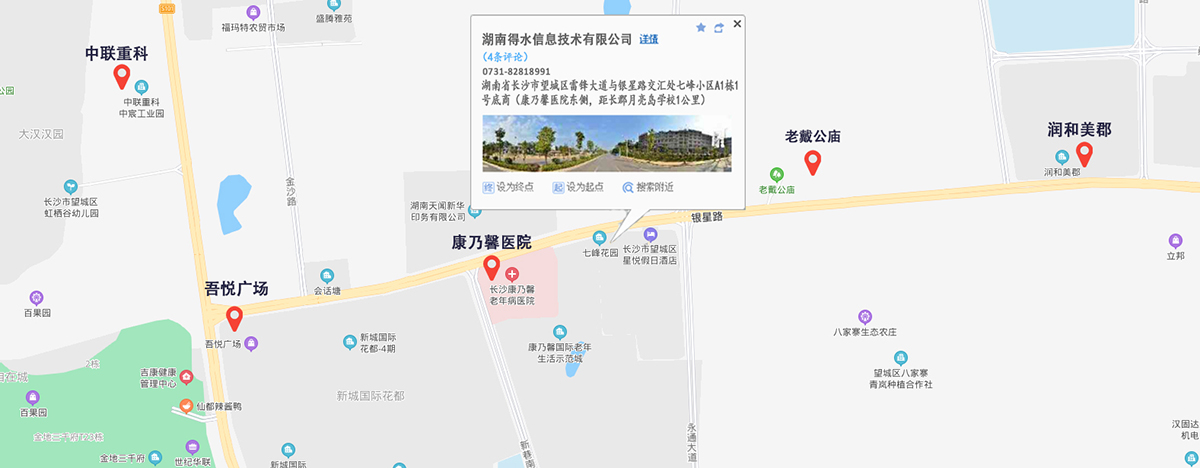Screen dimensions: 1200x468
Task: View the 4条评论 reviews link
Action: [x=504, y=56]
